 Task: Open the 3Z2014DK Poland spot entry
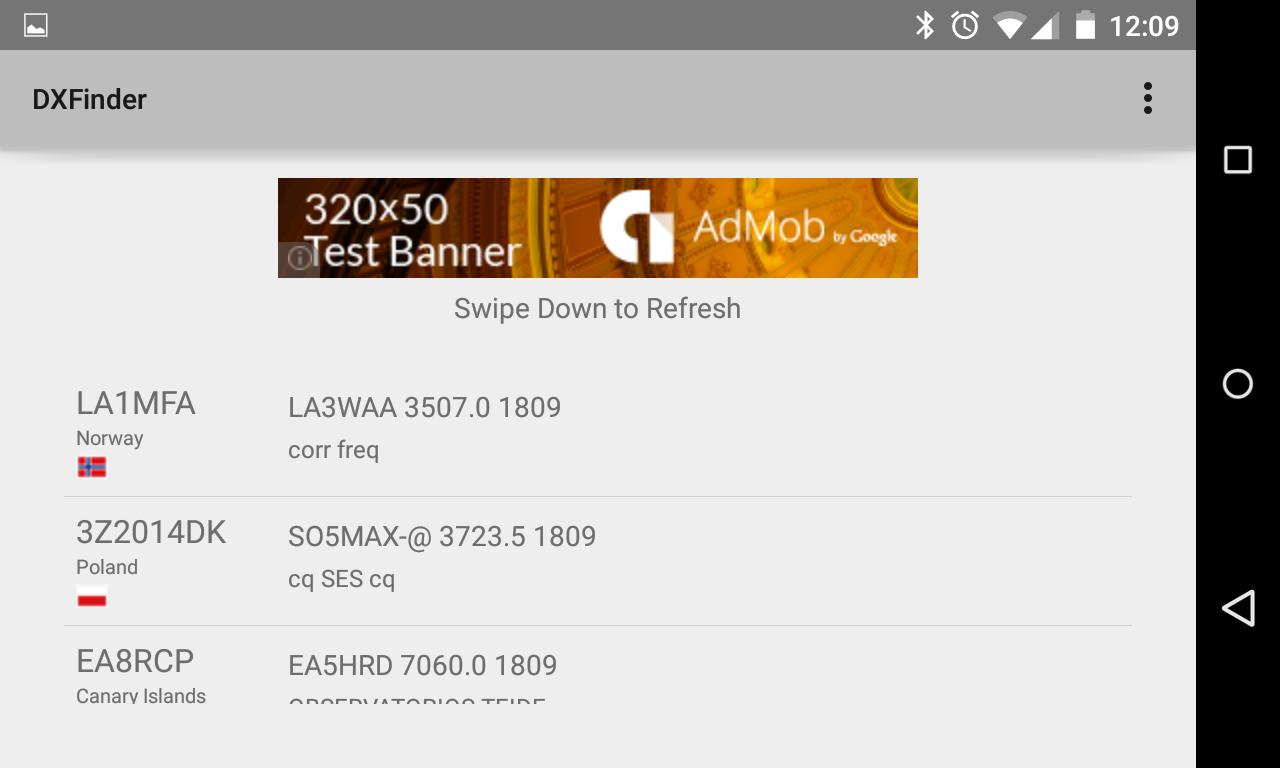(597, 561)
